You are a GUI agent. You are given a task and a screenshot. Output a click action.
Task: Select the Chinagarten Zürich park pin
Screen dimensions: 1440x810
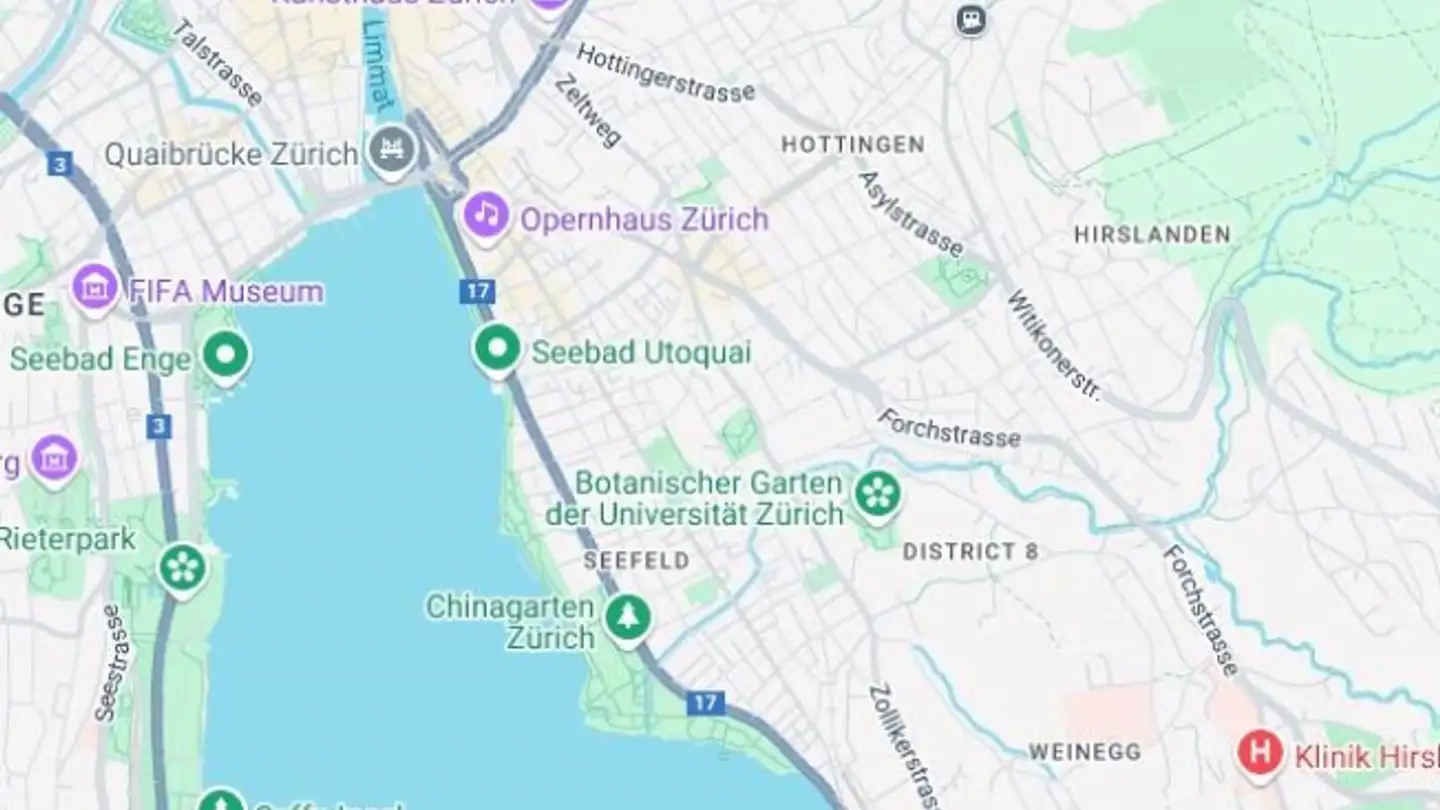[628, 617]
